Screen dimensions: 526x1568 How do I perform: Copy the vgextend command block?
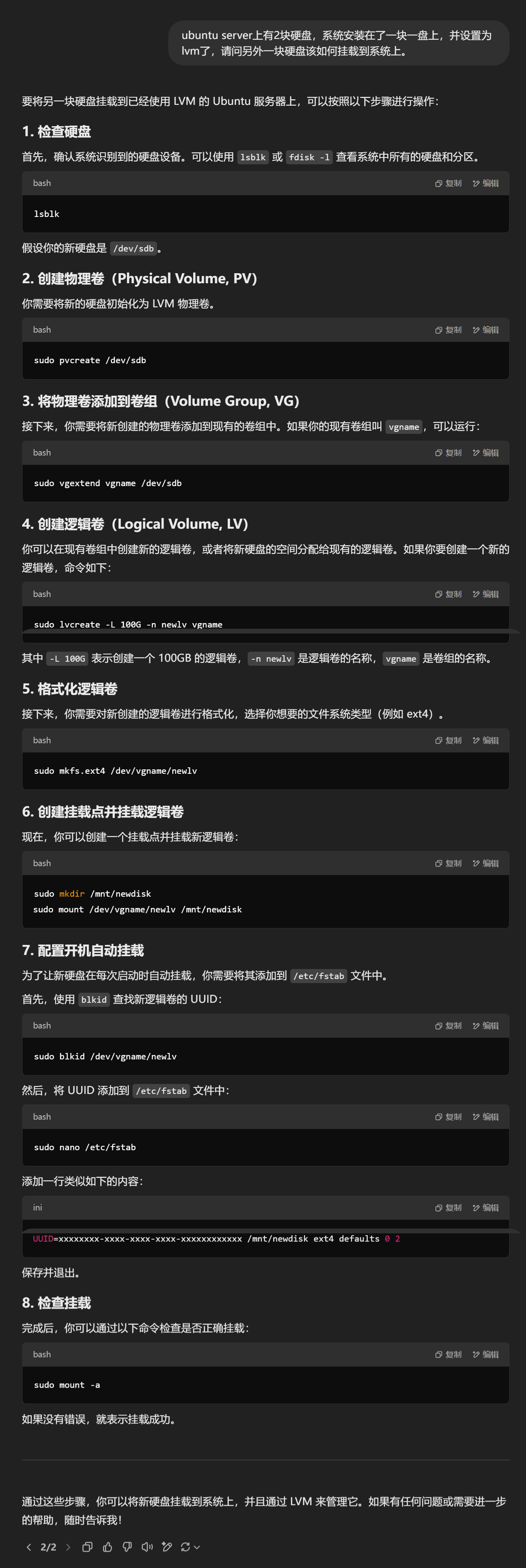click(x=449, y=453)
